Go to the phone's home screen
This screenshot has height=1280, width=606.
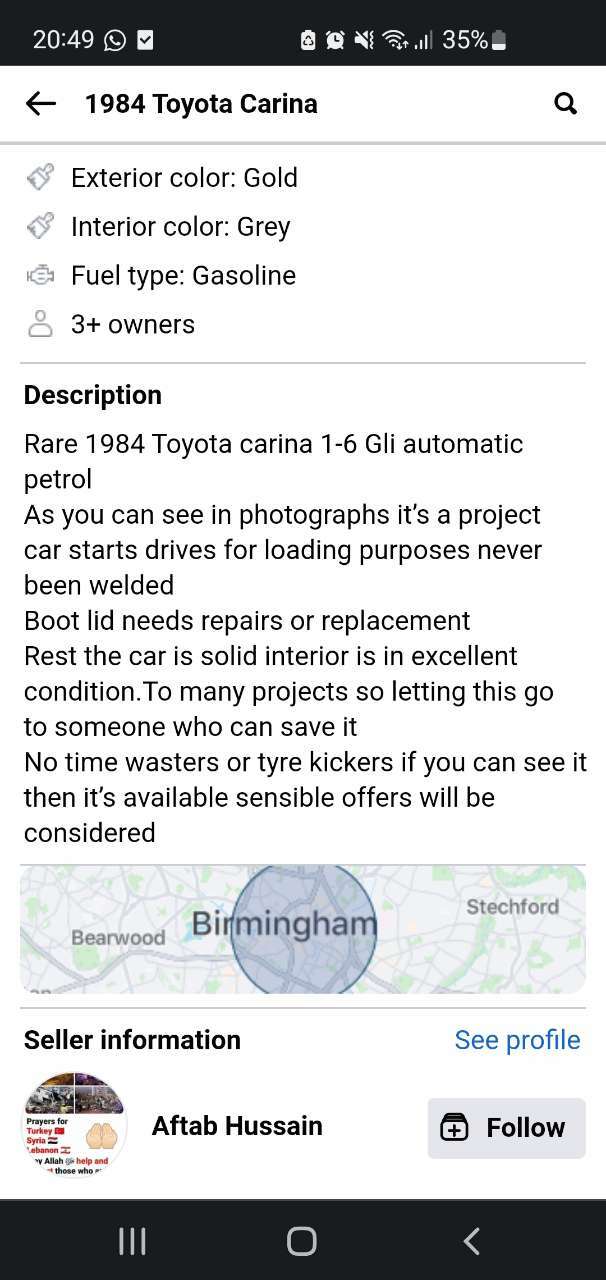302,1241
